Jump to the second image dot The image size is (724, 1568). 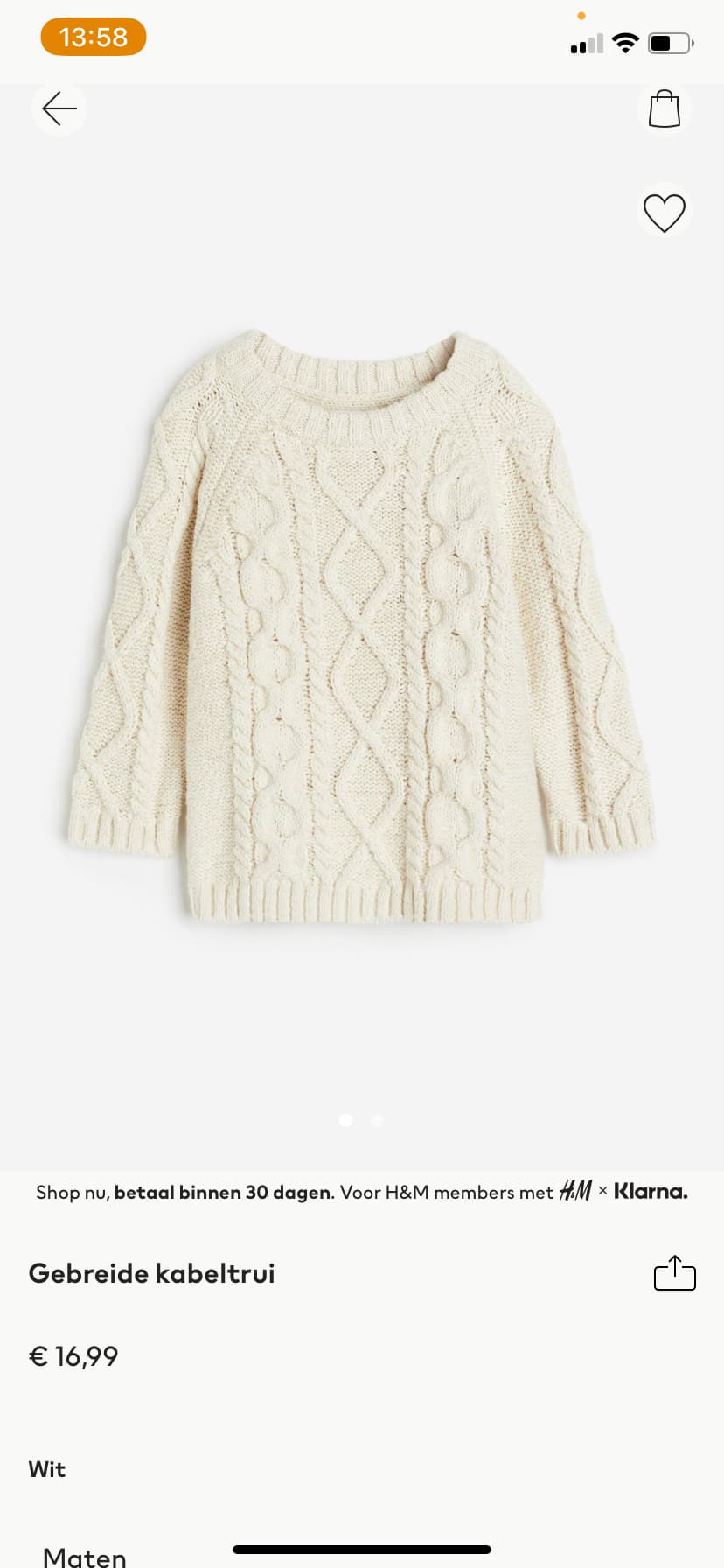pyautogui.click(x=377, y=1120)
